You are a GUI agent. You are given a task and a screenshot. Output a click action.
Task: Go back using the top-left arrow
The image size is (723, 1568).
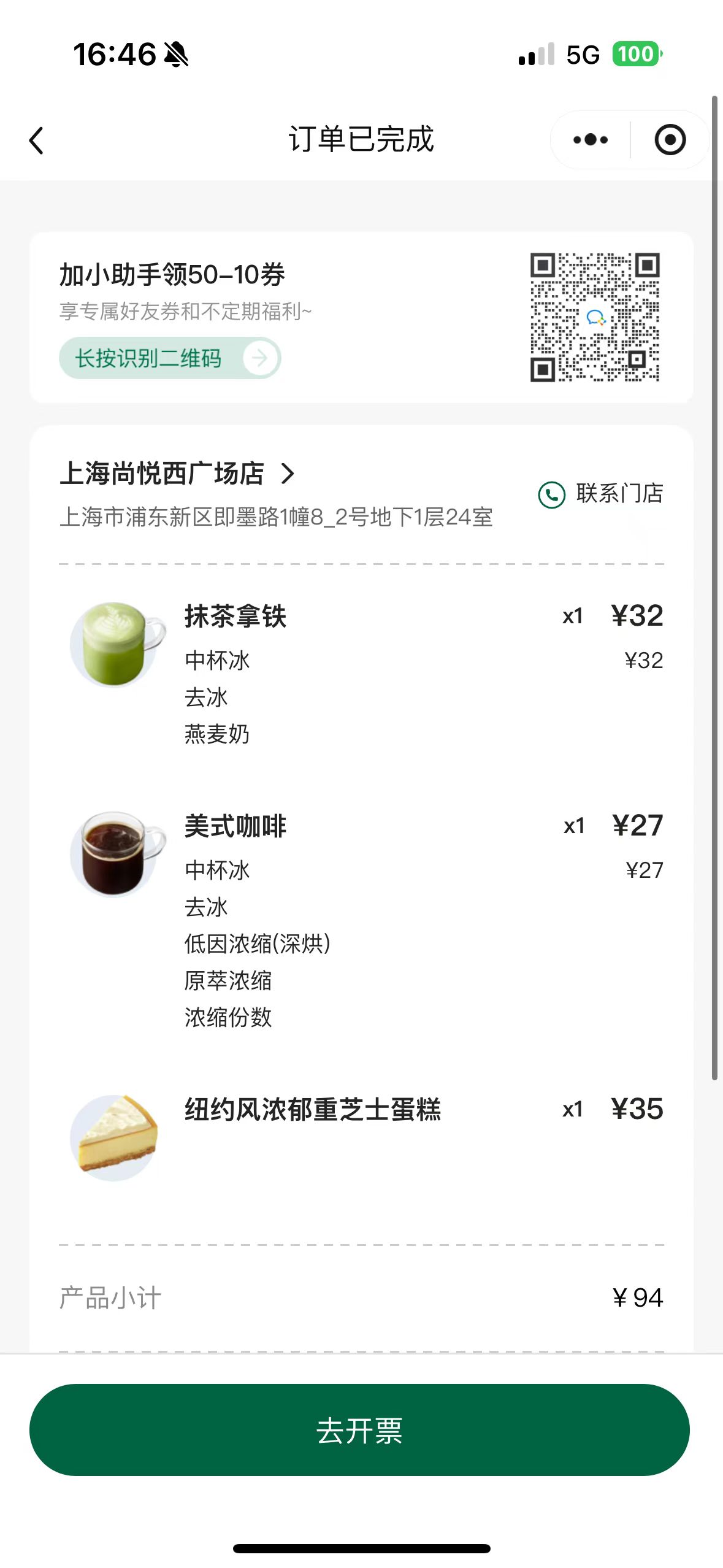pyautogui.click(x=37, y=140)
